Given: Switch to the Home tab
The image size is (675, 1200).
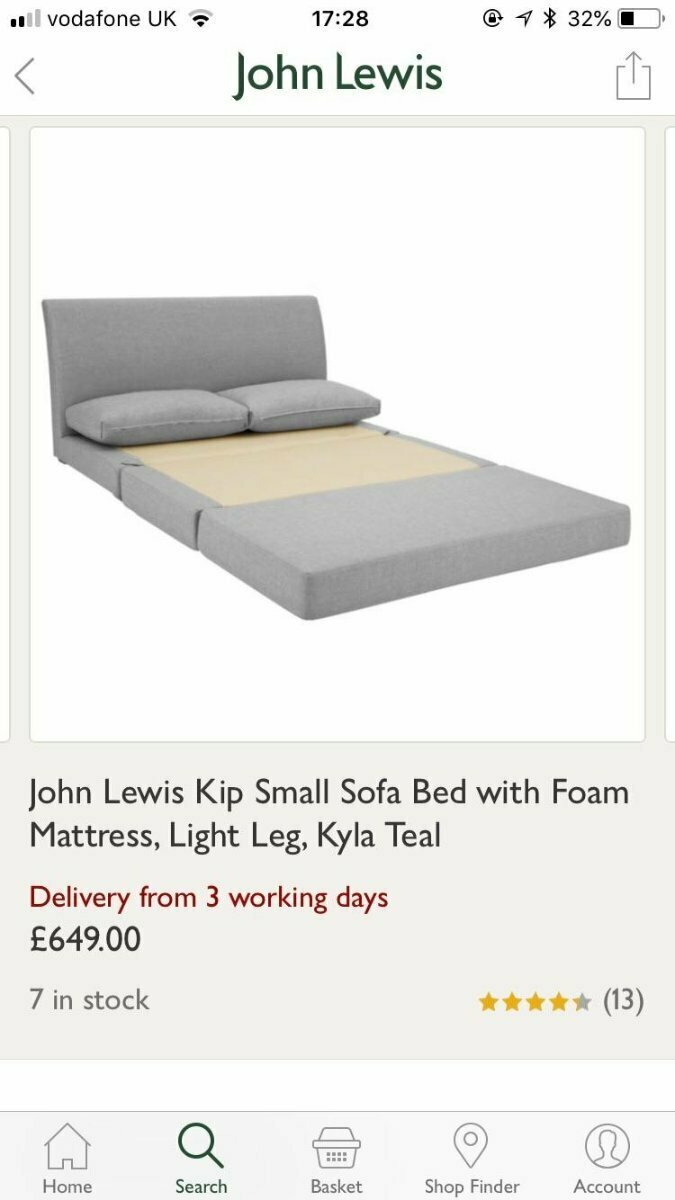Looking at the screenshot, I should (67, 1159).
